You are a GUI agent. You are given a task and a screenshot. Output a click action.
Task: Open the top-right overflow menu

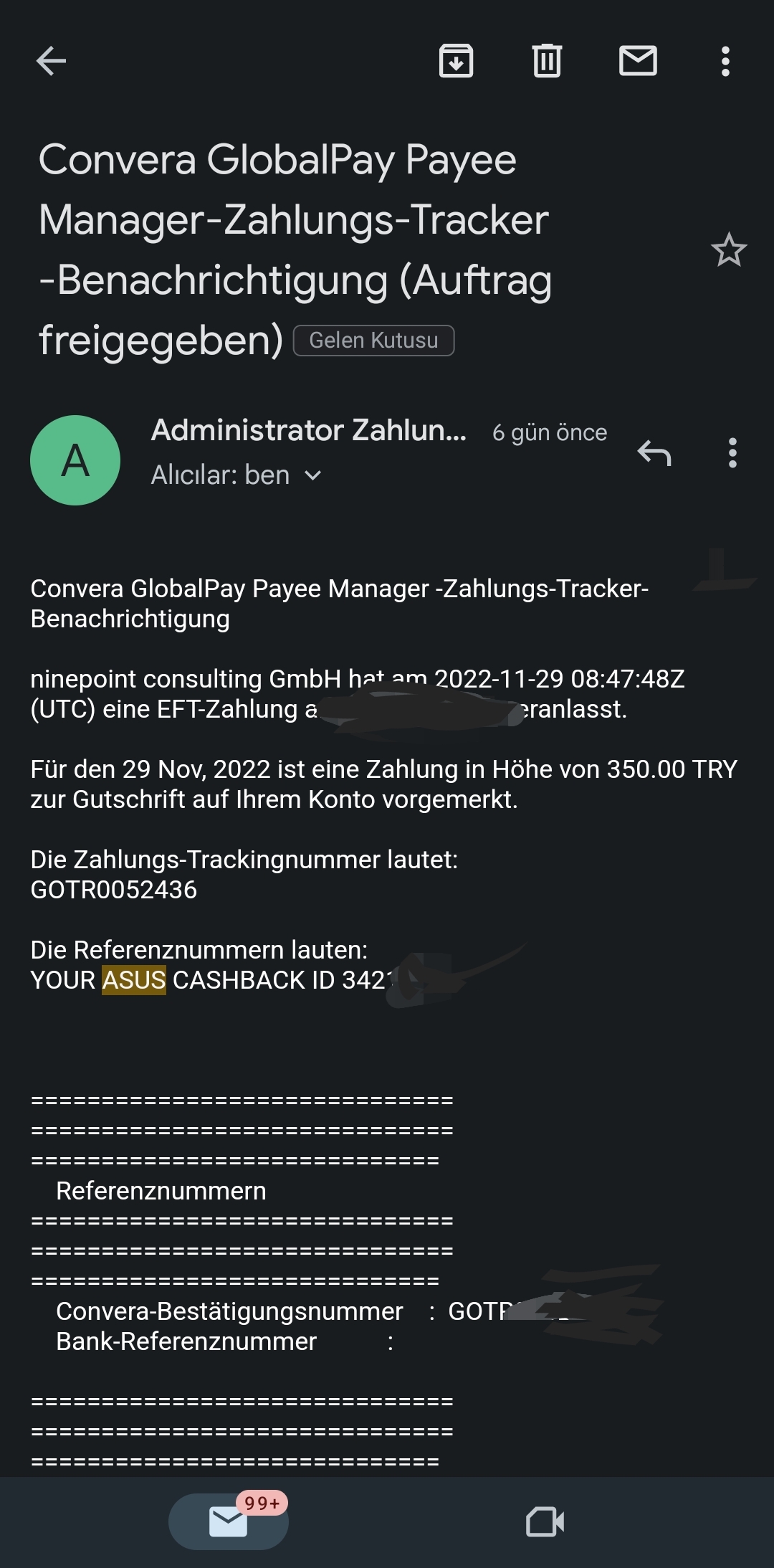[x=725, y=61]
